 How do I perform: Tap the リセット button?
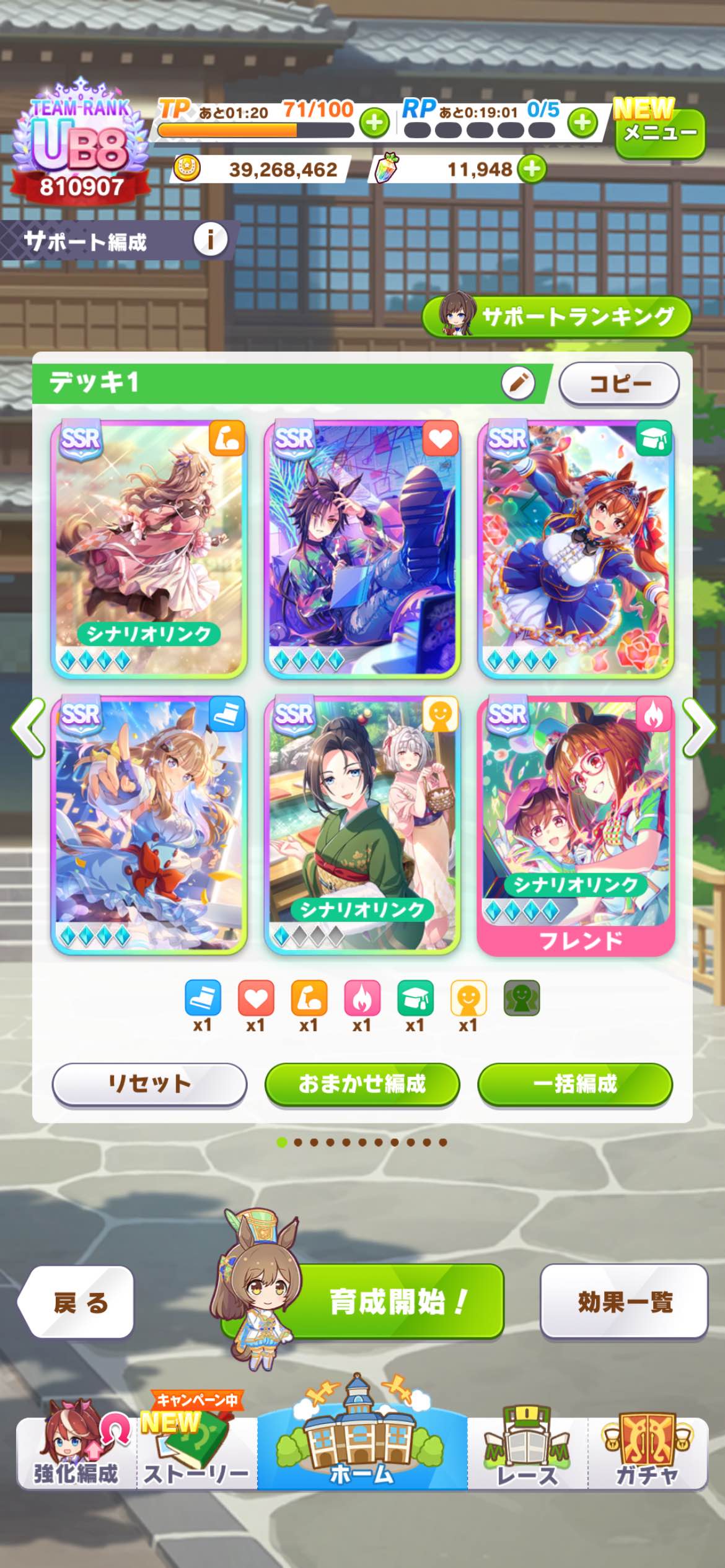point(149,1084)
